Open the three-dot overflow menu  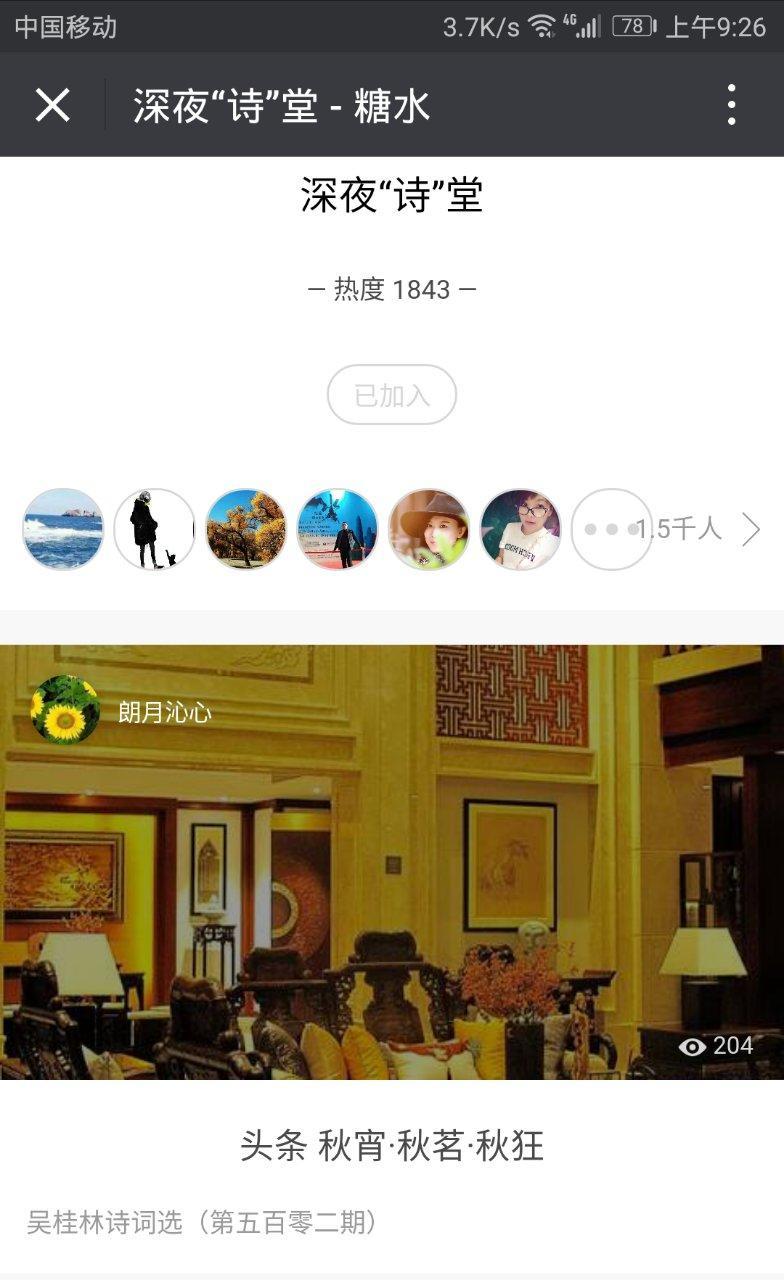click(731, 104)
